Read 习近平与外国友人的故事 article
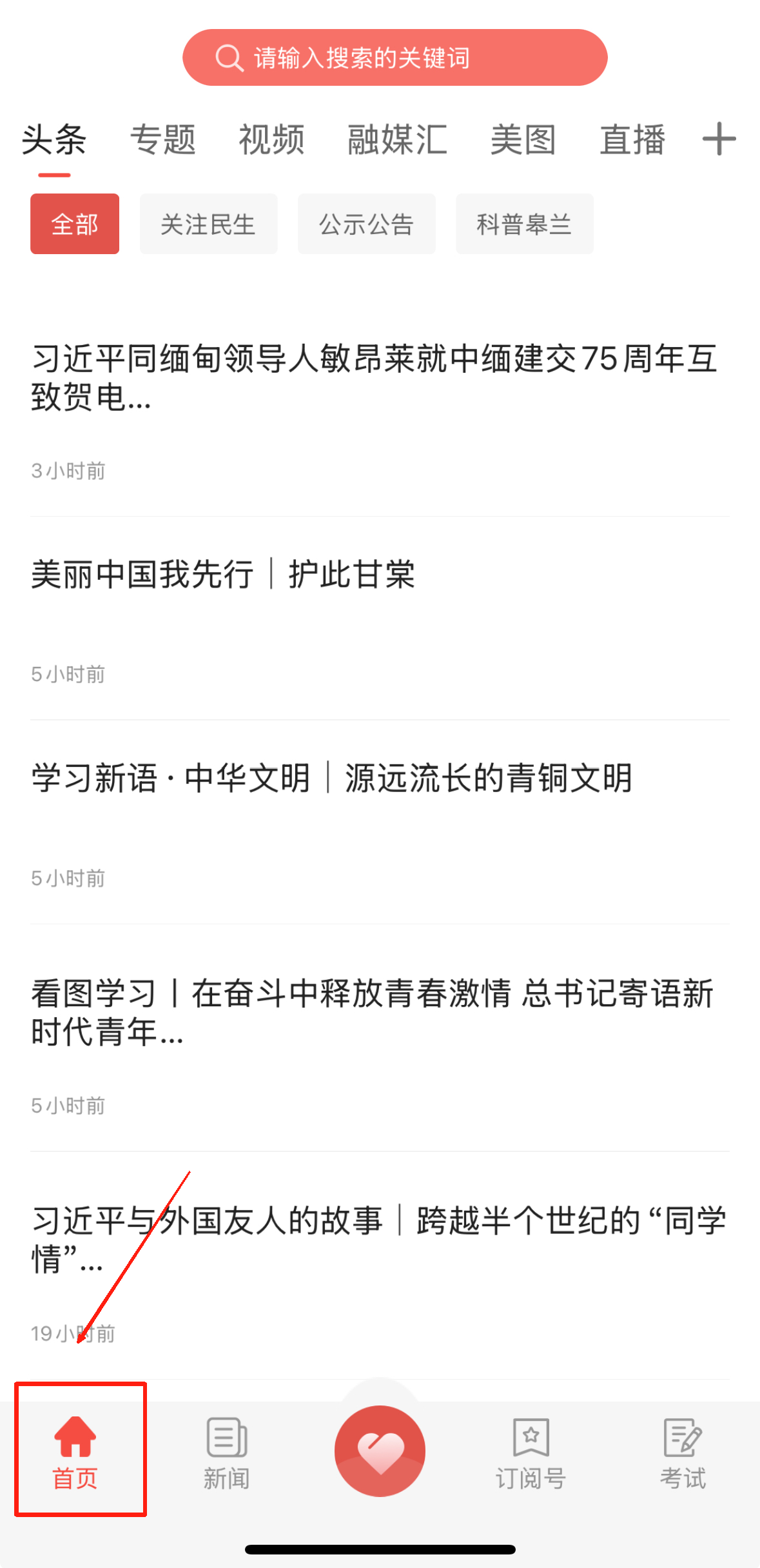This screenshot has width=760, height=1568. click(379, 1239)
